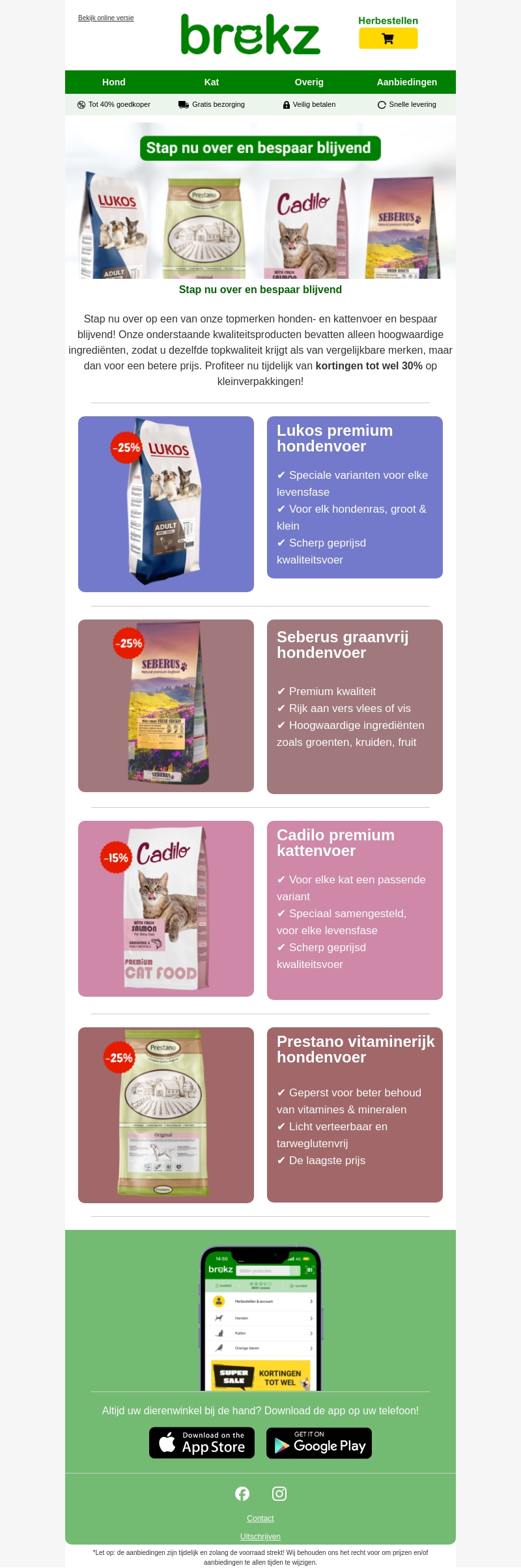Open the Prestano vitaminerijk hondenvoer card

coord(355,1115)
